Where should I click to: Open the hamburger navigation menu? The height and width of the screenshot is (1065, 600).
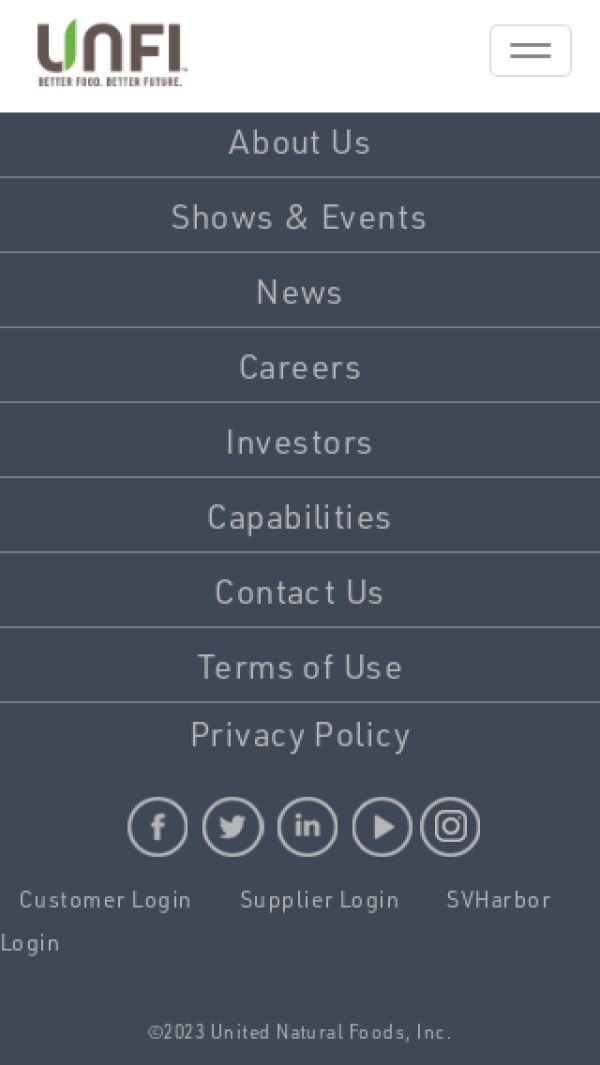point(530,51)
